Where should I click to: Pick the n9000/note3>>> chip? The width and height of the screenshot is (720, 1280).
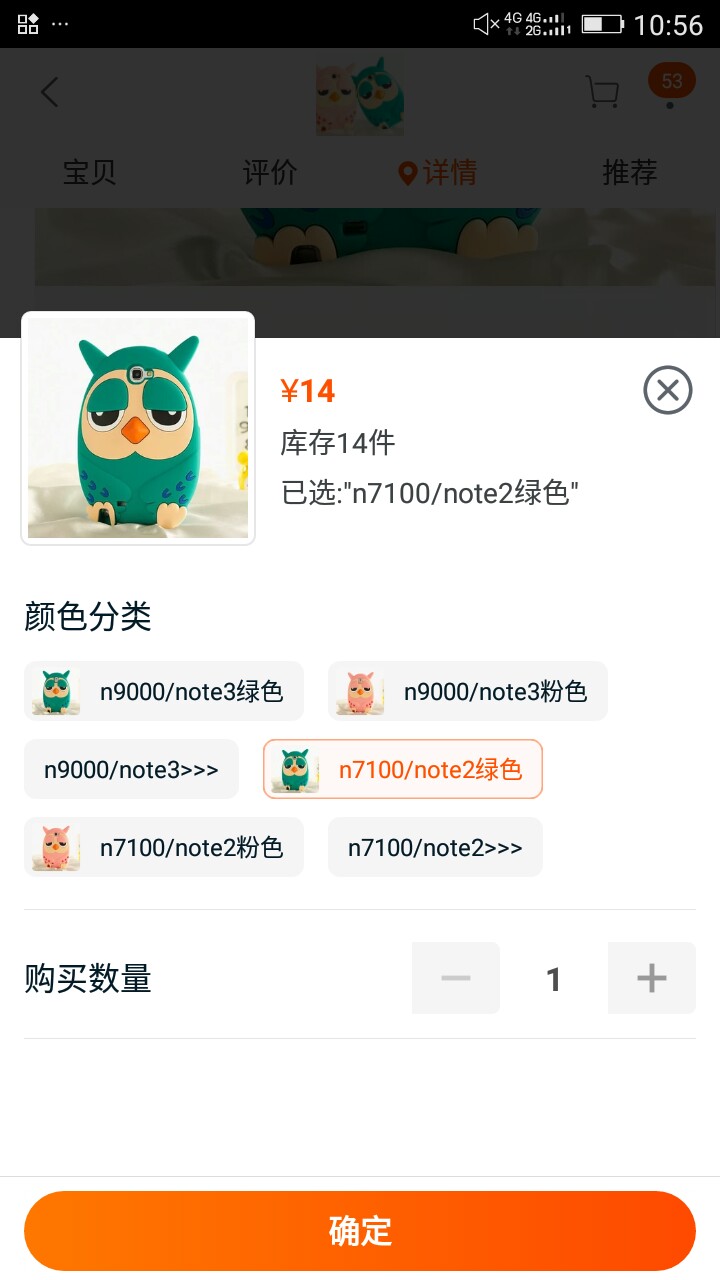(x=131, y=769)
